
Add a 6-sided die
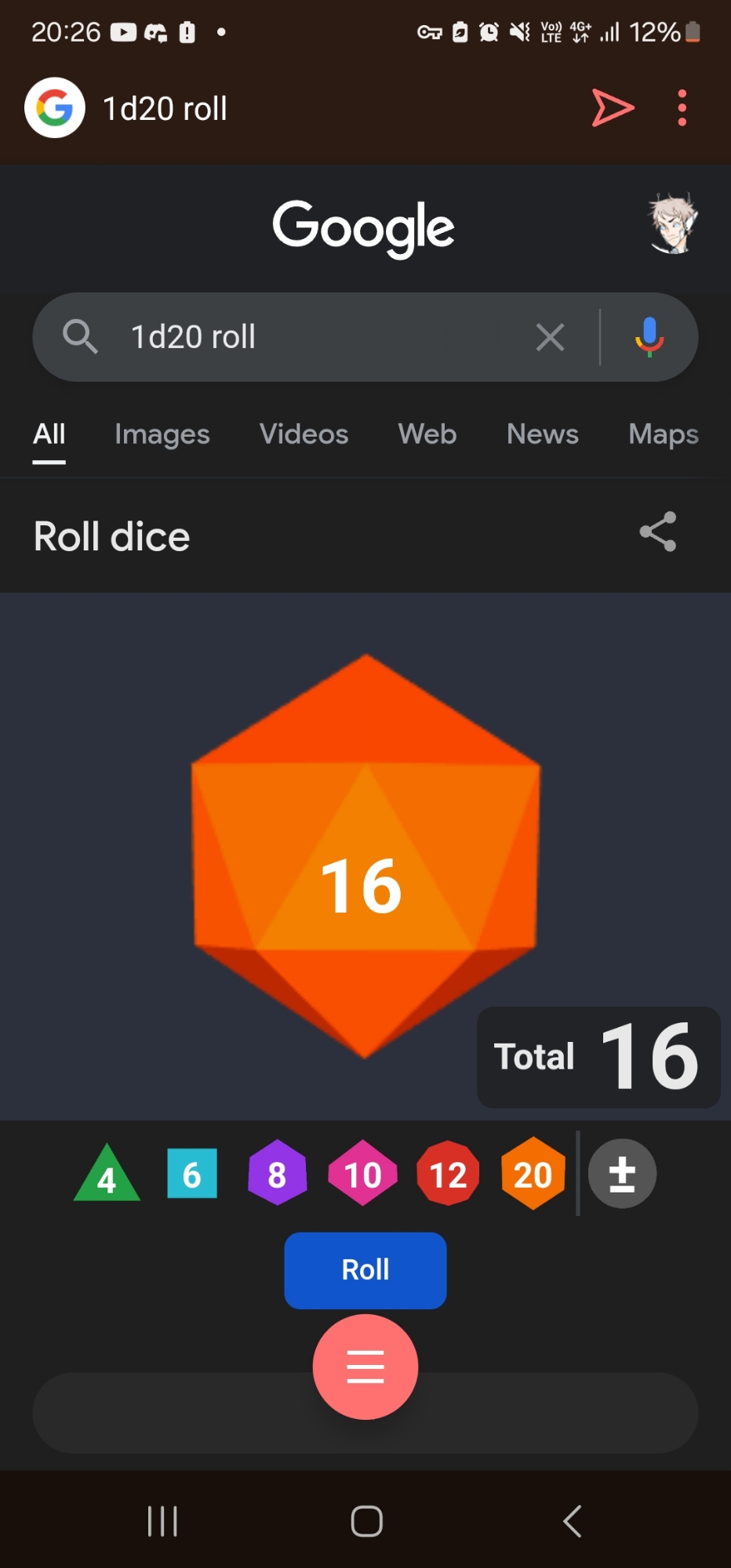pyautogui.click(x=192, y=1174)
